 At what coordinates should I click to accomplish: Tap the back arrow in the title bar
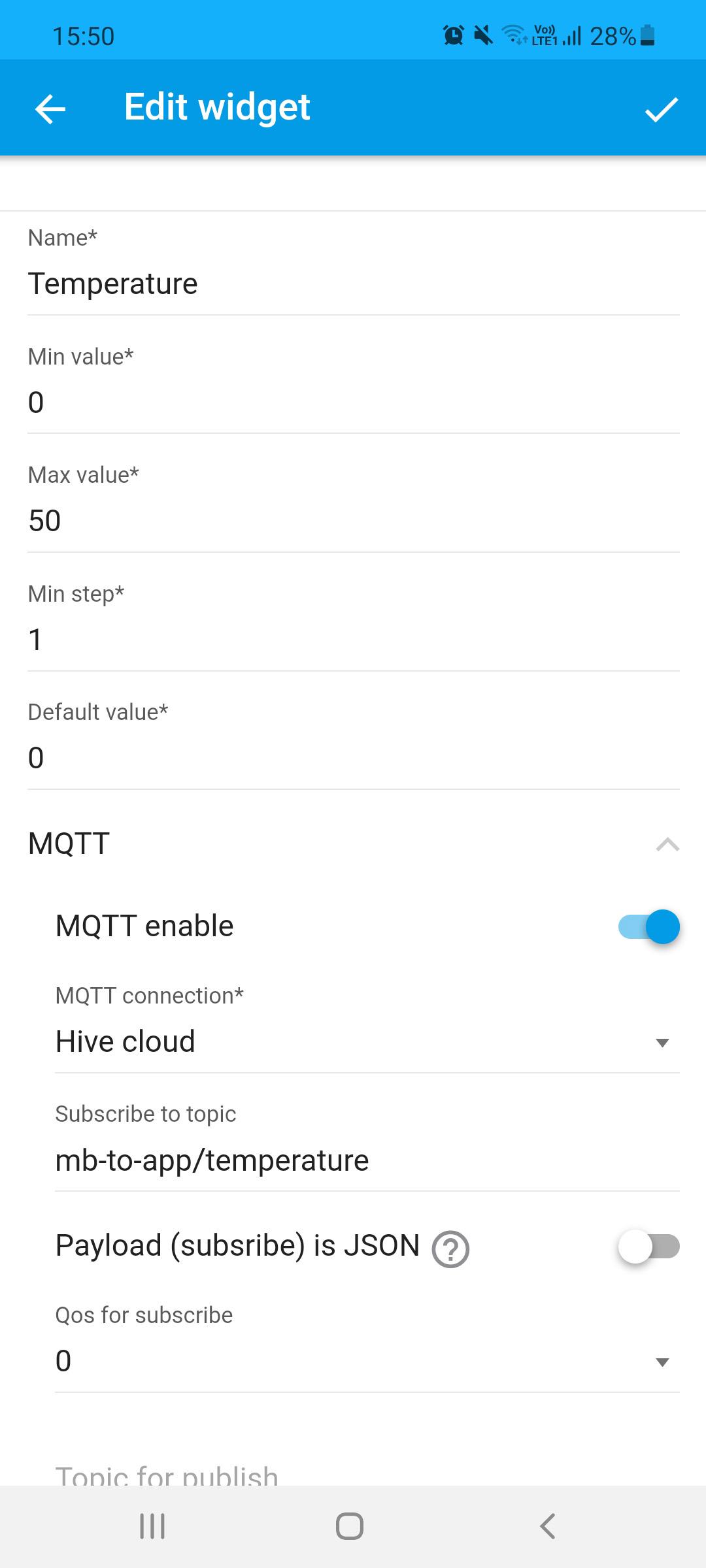click(x=50, y=107)
